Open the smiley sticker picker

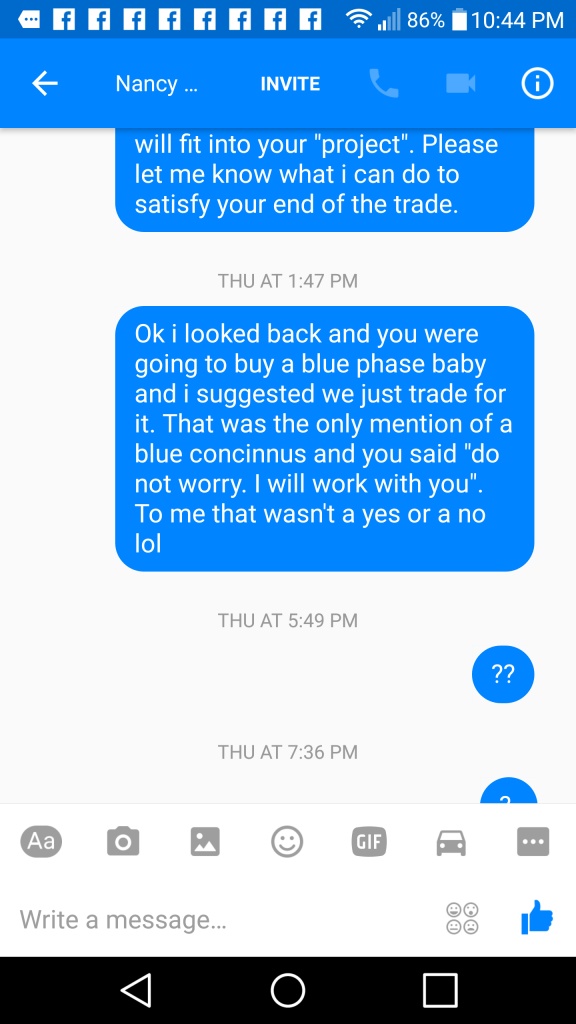(287, 841)
